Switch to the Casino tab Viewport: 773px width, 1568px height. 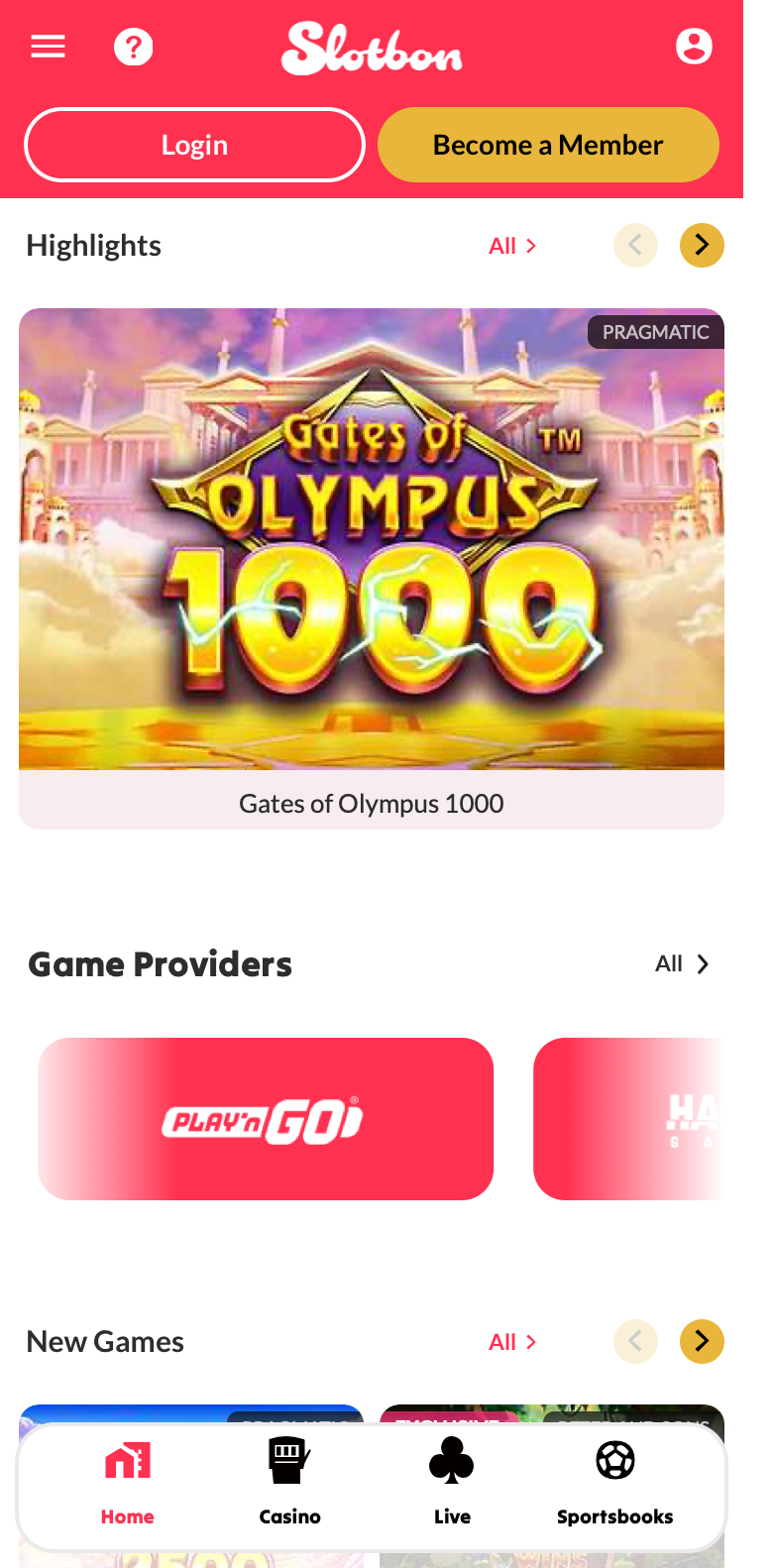[289, 1483]
